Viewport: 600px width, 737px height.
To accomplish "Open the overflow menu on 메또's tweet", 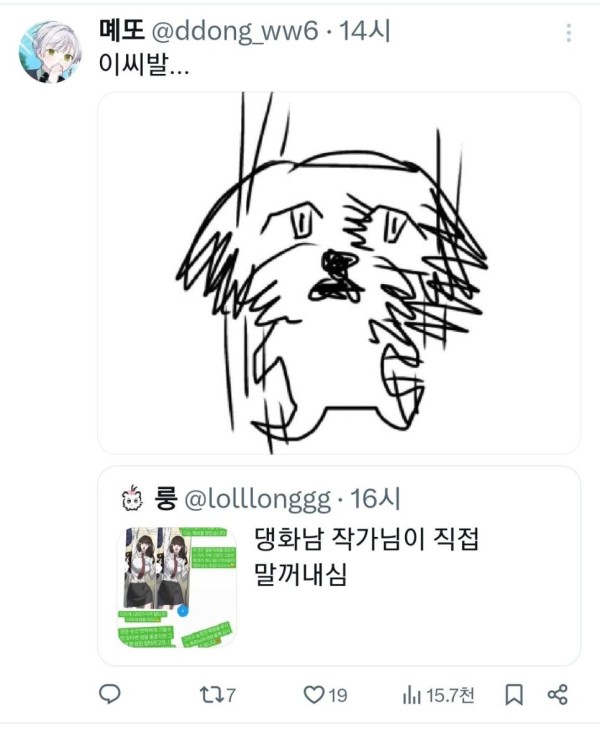I will pos(568,33).
